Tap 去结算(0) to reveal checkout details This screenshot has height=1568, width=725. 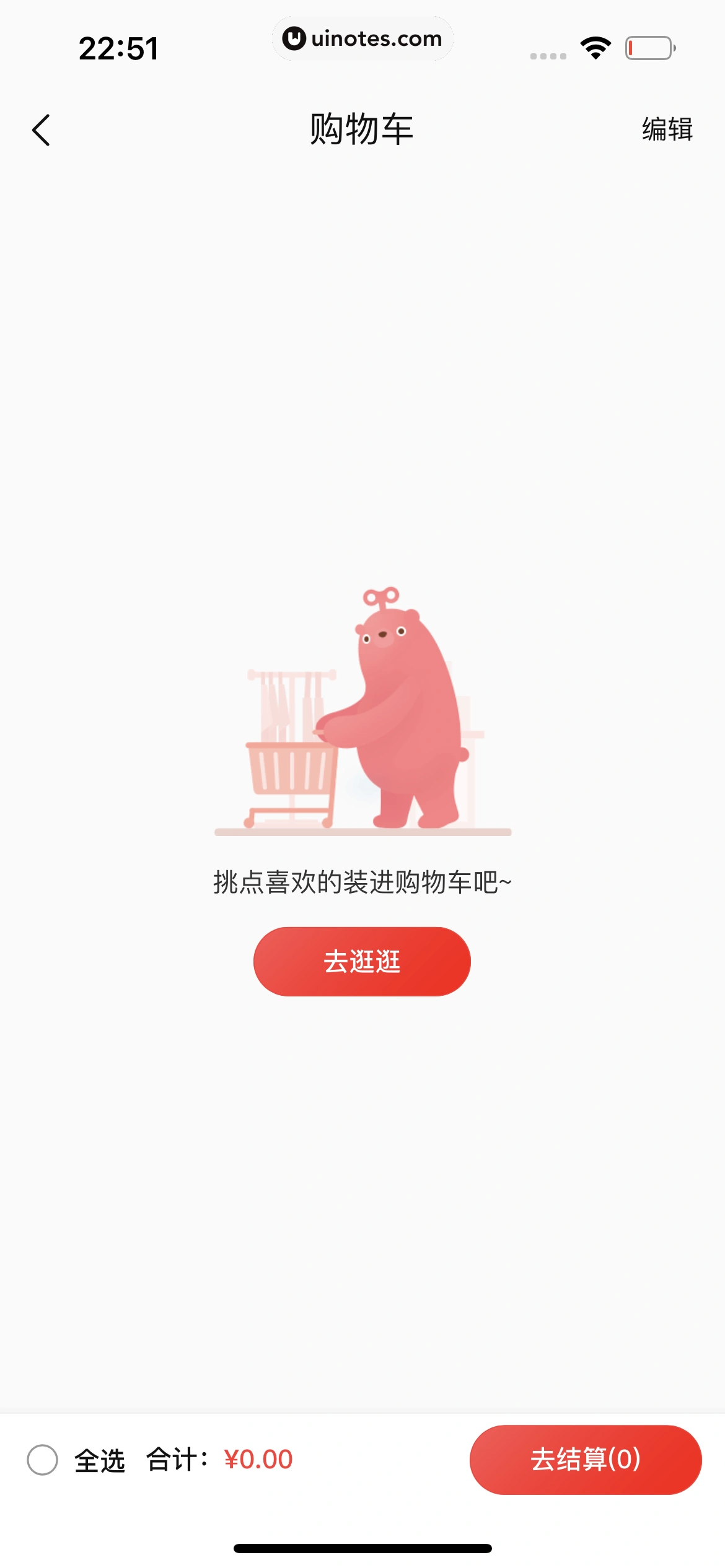(584, 1457)
